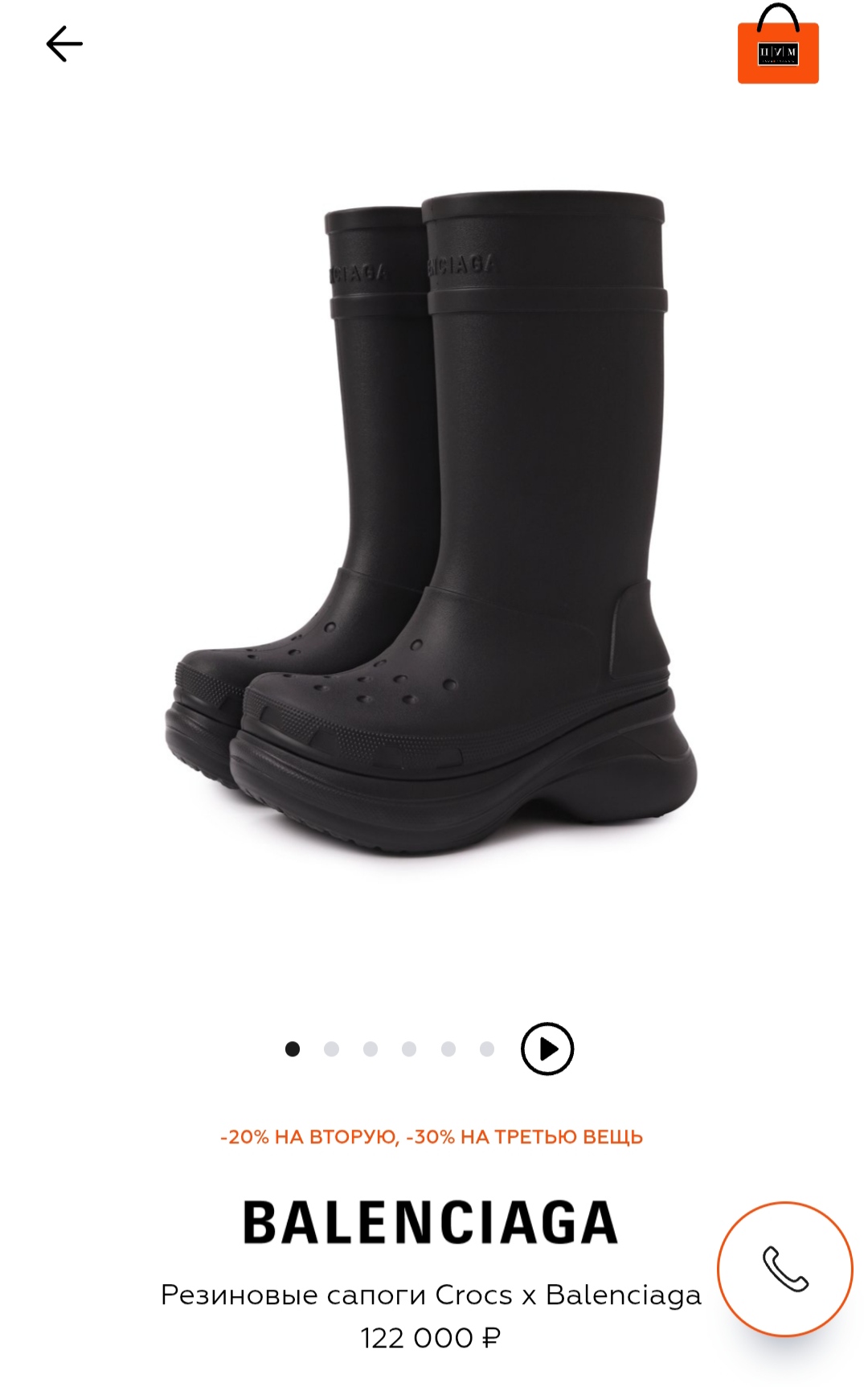Open the black Balenciaga boots photo
The image size is (868, 1387).
click(432, 523)
